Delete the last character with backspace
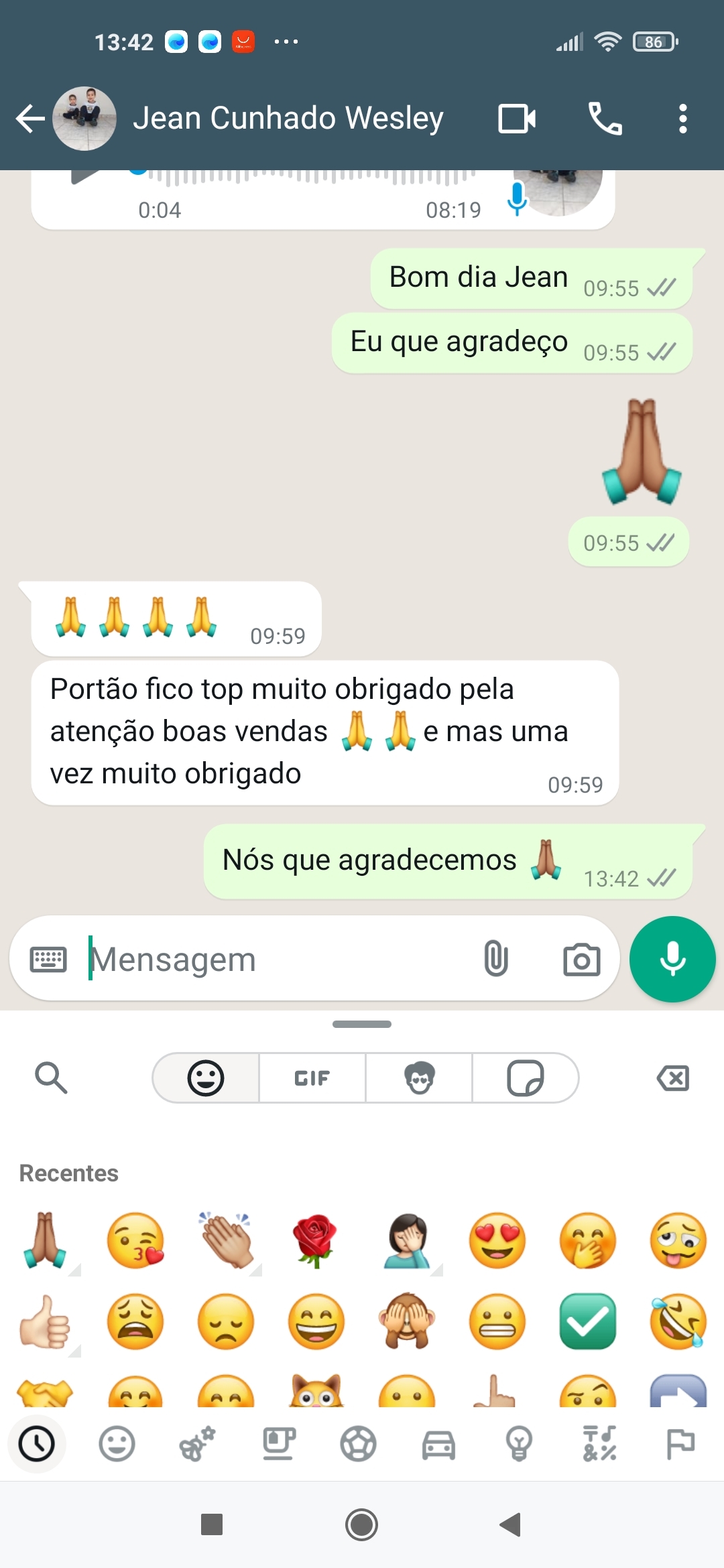724x1568 pixels. click(x=673, y=1078)
